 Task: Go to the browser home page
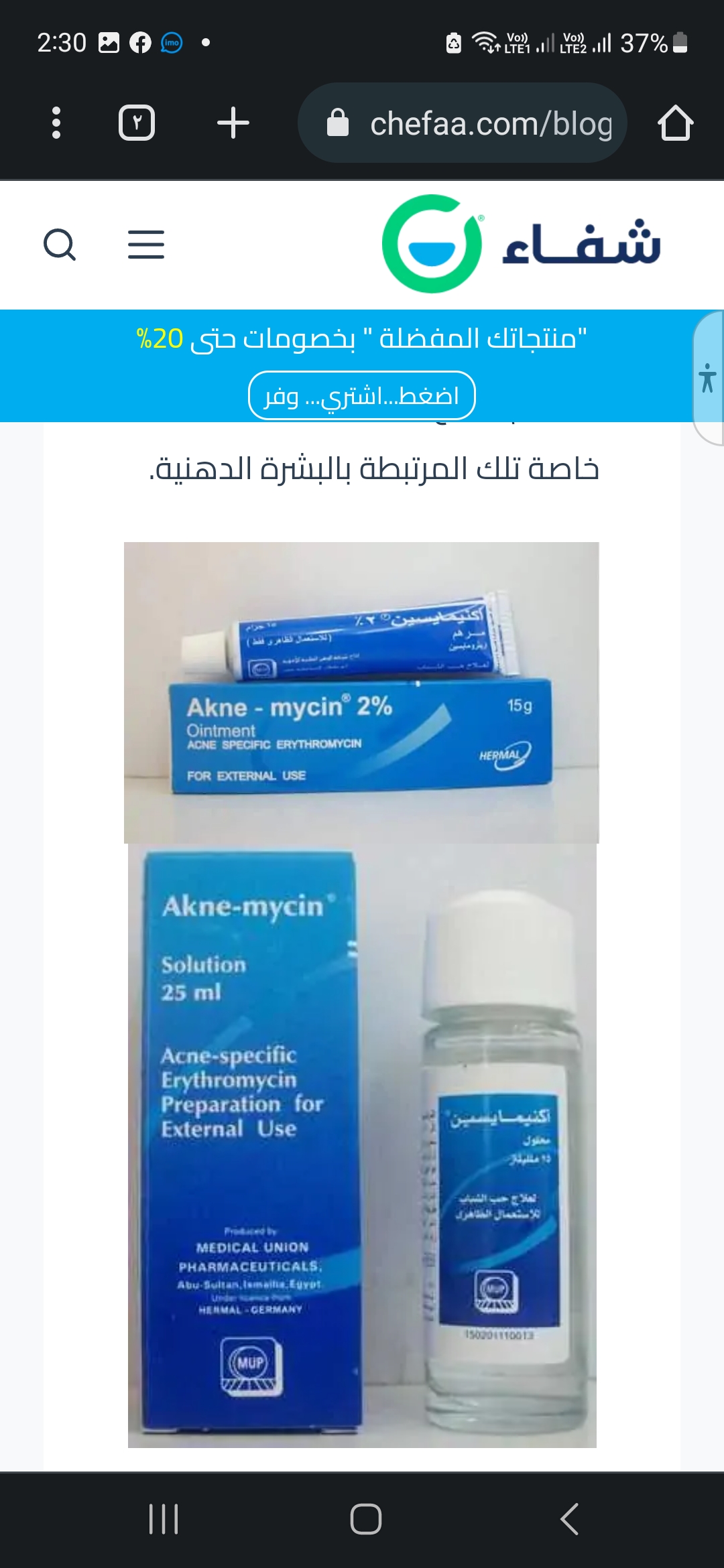pyautogui.click(x=675, y=123)
